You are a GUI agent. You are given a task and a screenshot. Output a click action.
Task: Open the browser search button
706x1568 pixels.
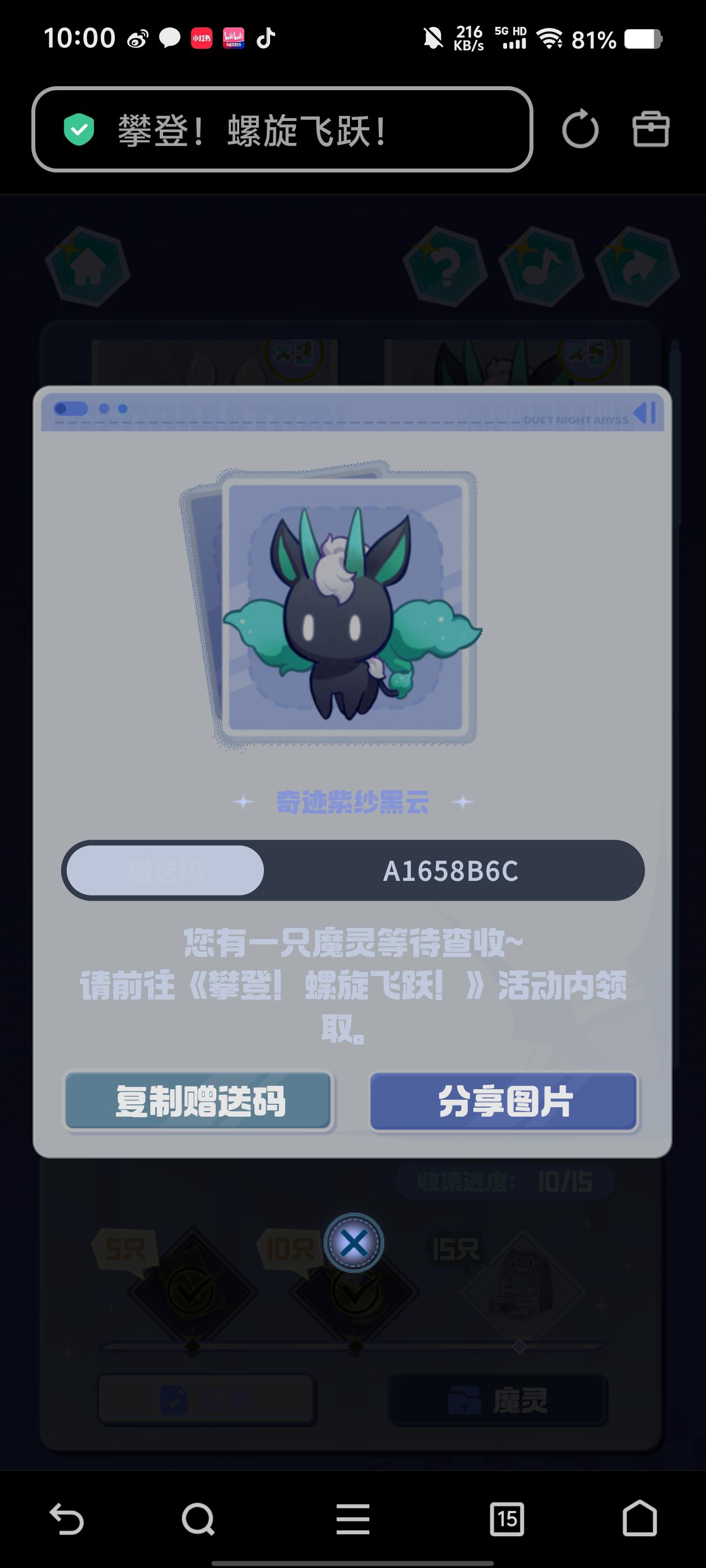click(x=198, y=1519)
